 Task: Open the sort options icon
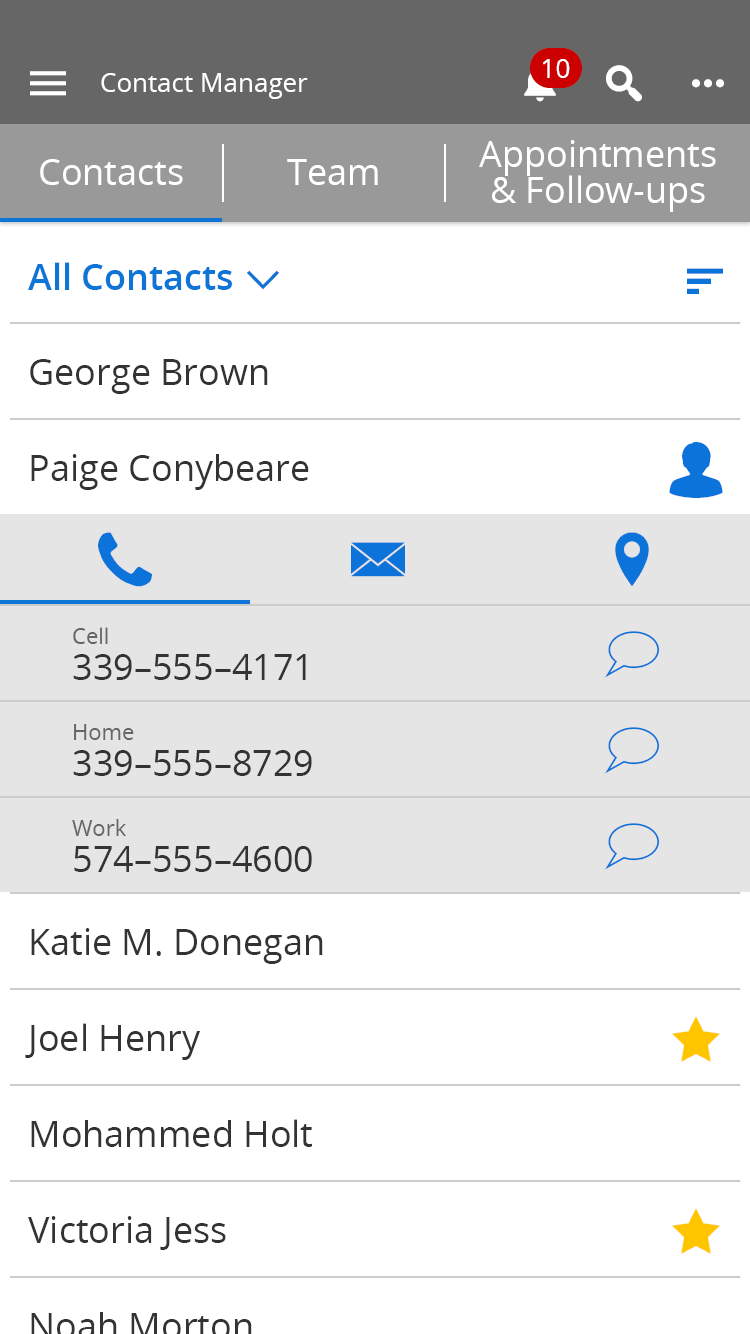point(704,281)
